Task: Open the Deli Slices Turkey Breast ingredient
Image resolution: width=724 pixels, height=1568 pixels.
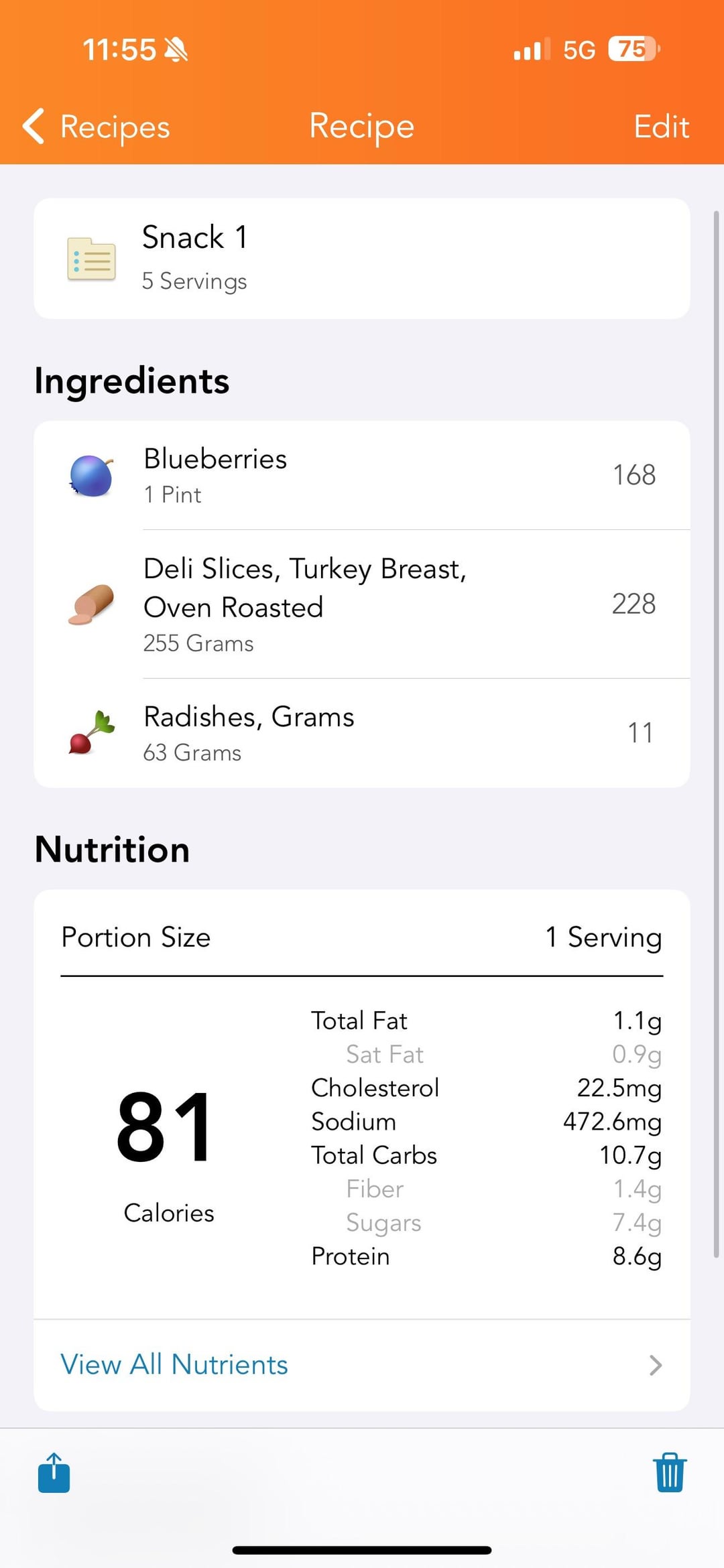Action: [362, 604]
